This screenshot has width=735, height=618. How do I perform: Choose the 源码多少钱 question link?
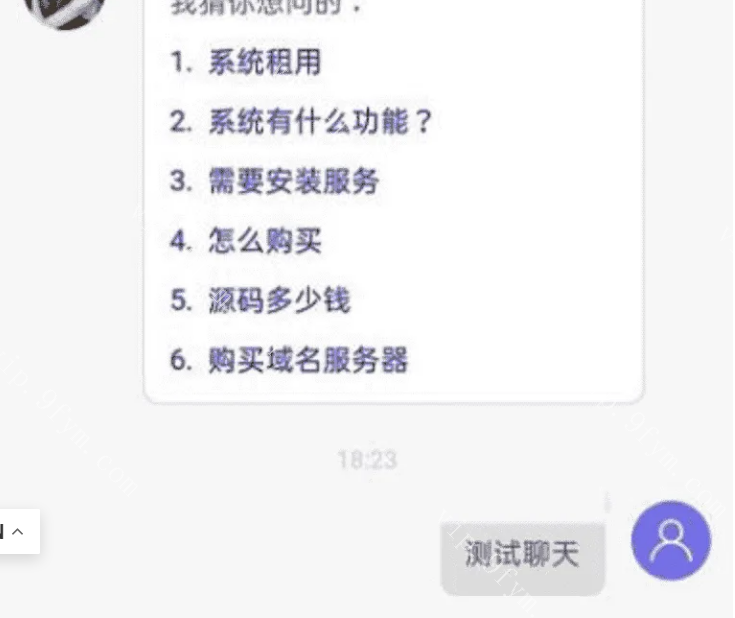(x=279, y=300)
